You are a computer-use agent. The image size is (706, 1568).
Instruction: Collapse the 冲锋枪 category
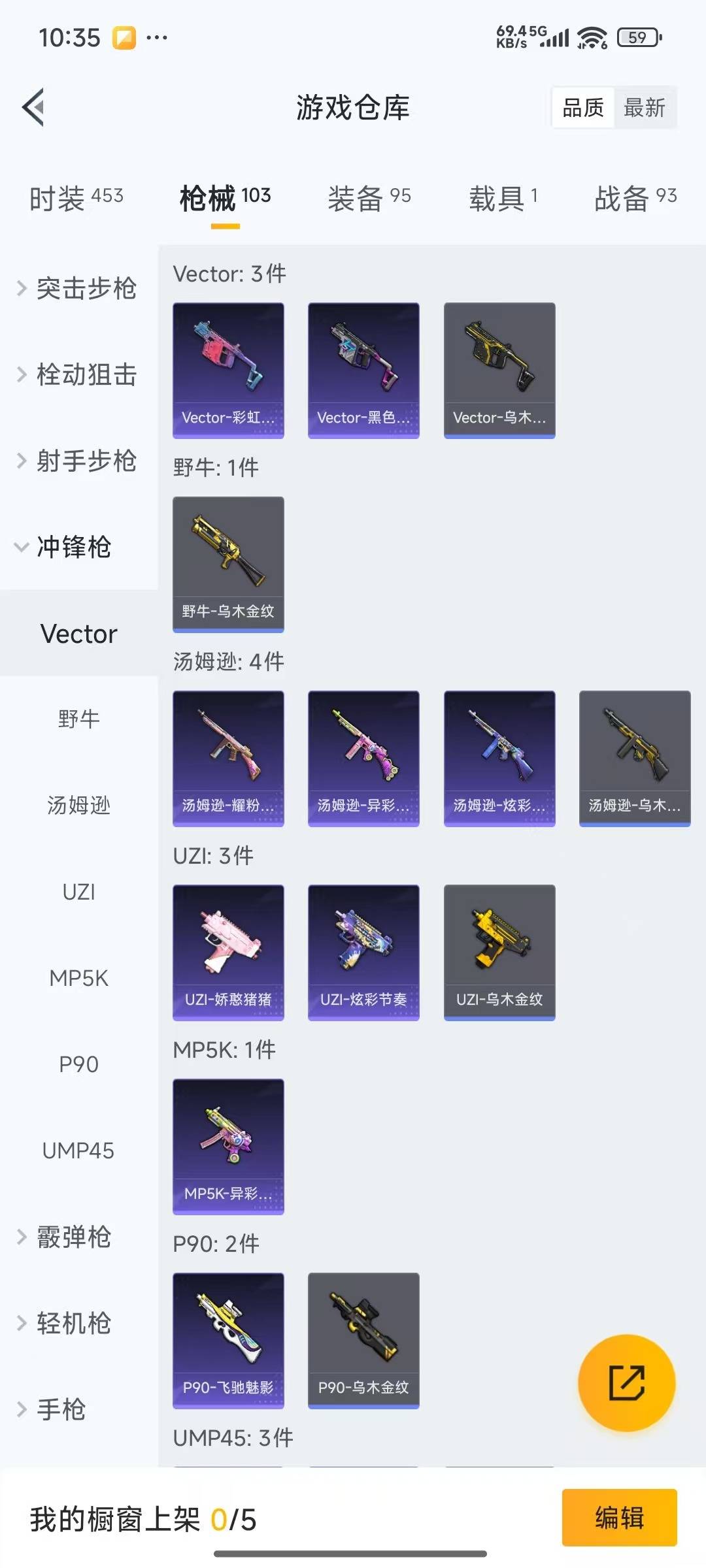point(65,547)
